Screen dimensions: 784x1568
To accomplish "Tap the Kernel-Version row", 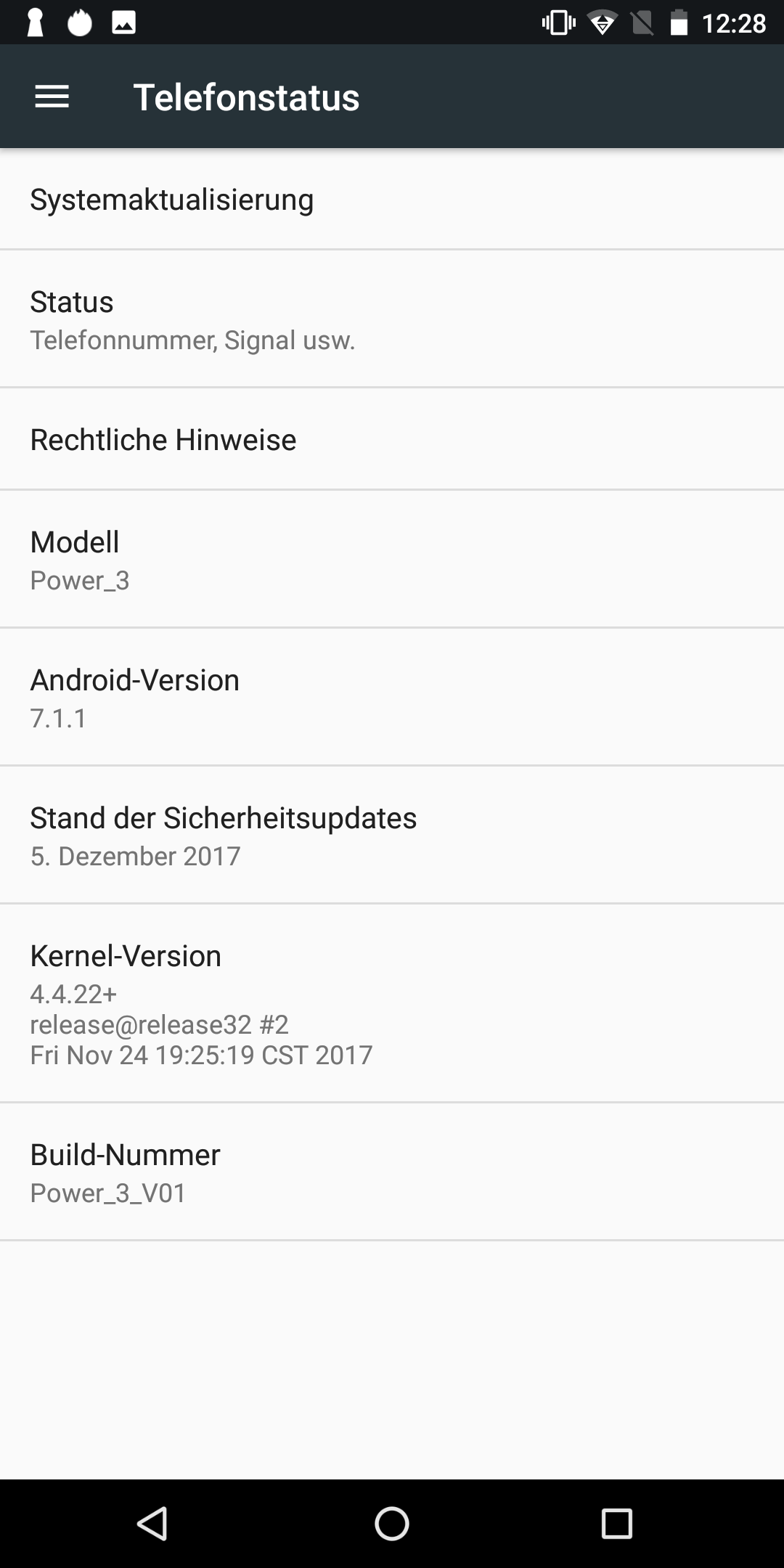I will [392, 1003].
